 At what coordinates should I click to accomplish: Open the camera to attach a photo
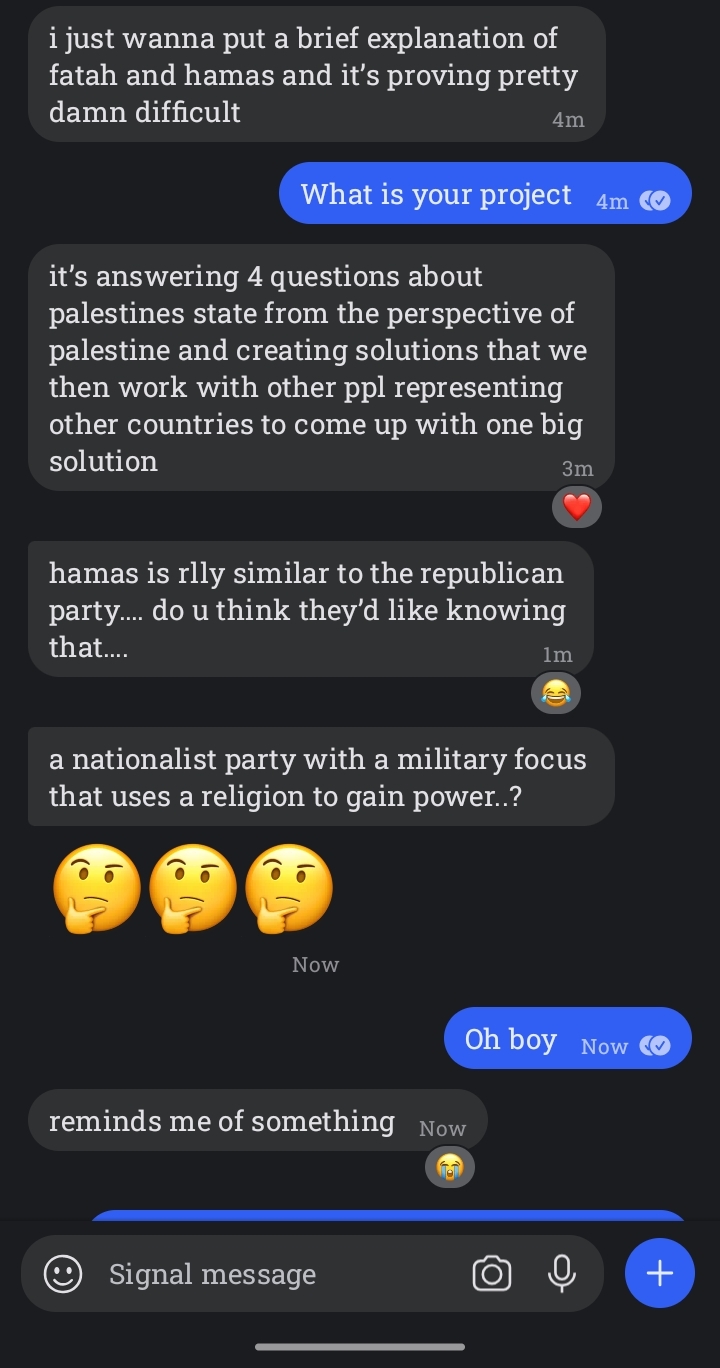491,1274
